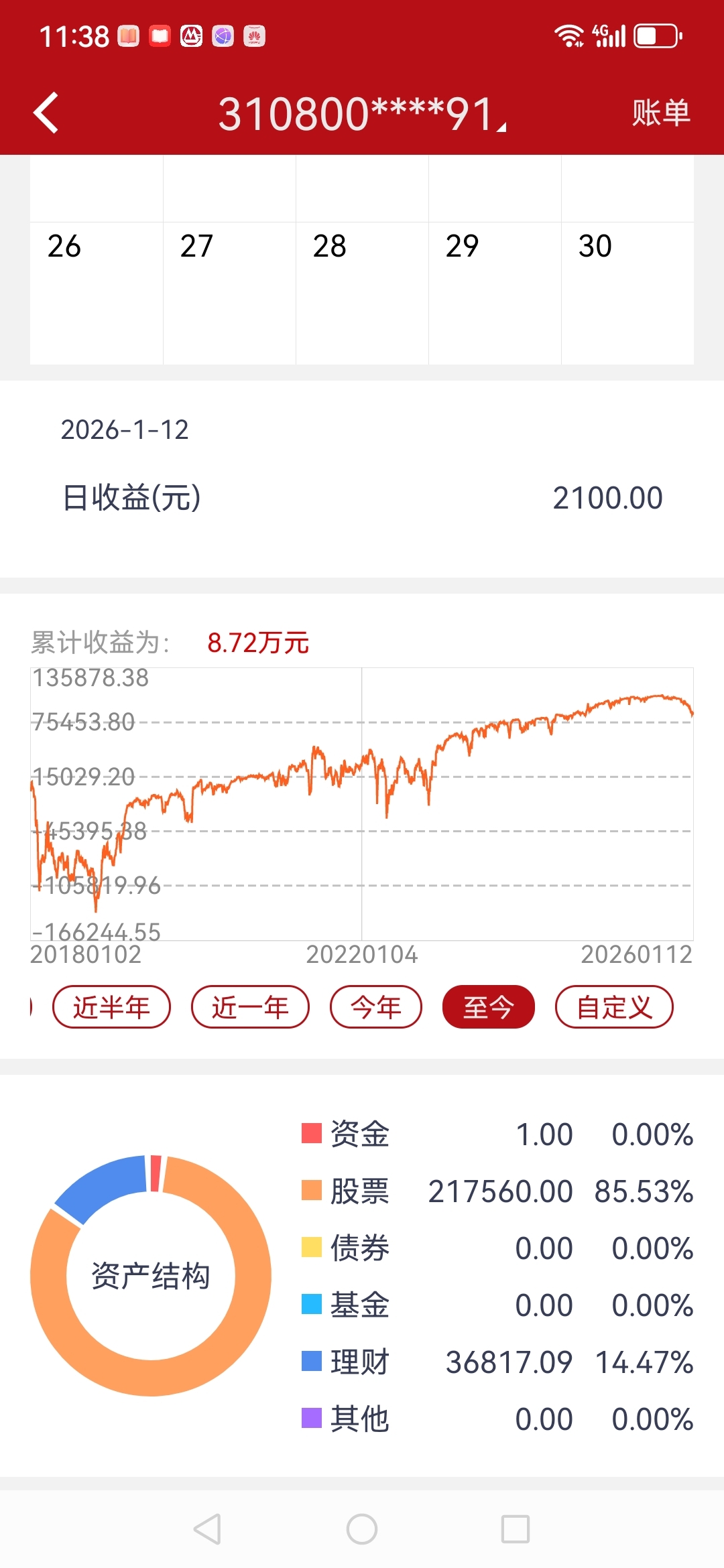
Task: Filter chart by 近半年
Action: click(x=111, y=1006)
